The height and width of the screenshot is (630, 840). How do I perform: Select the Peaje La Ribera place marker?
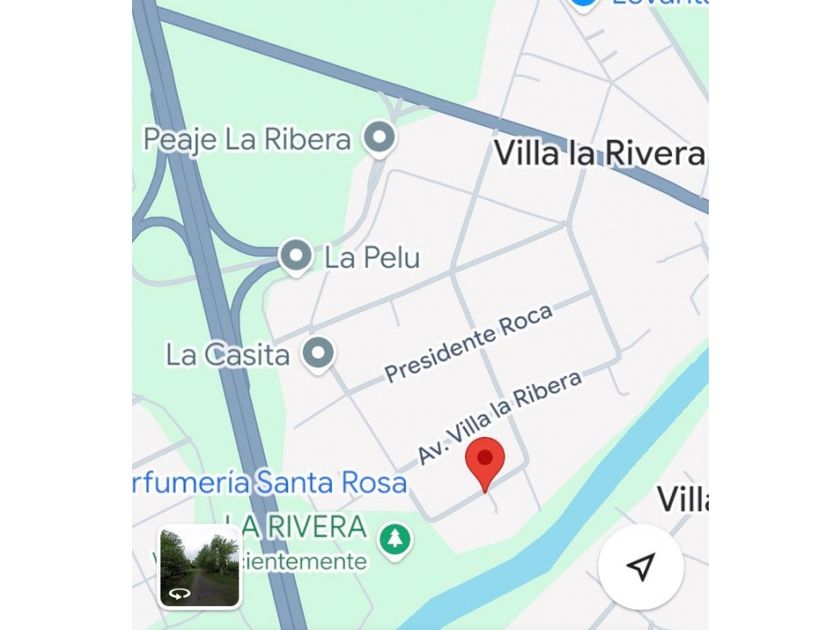pyautogui.click(x=379, y=138)
